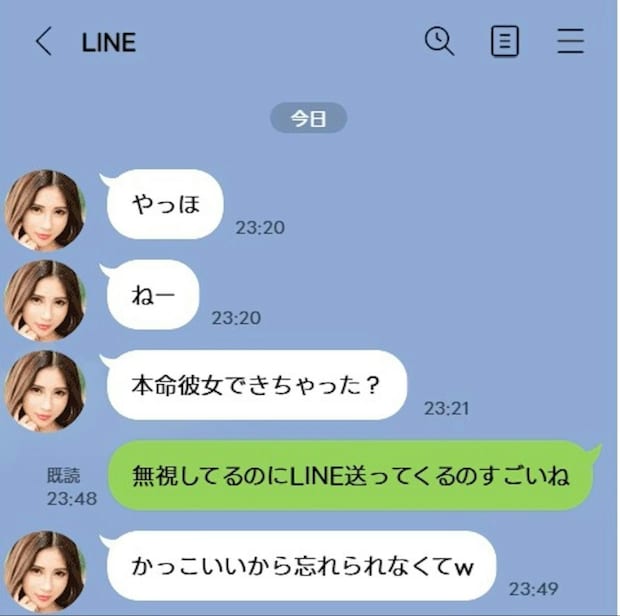This screenshot has width=620, height=616.
Task: Tap the avatar beside やっほ message
Action: (x=45, y=211)
